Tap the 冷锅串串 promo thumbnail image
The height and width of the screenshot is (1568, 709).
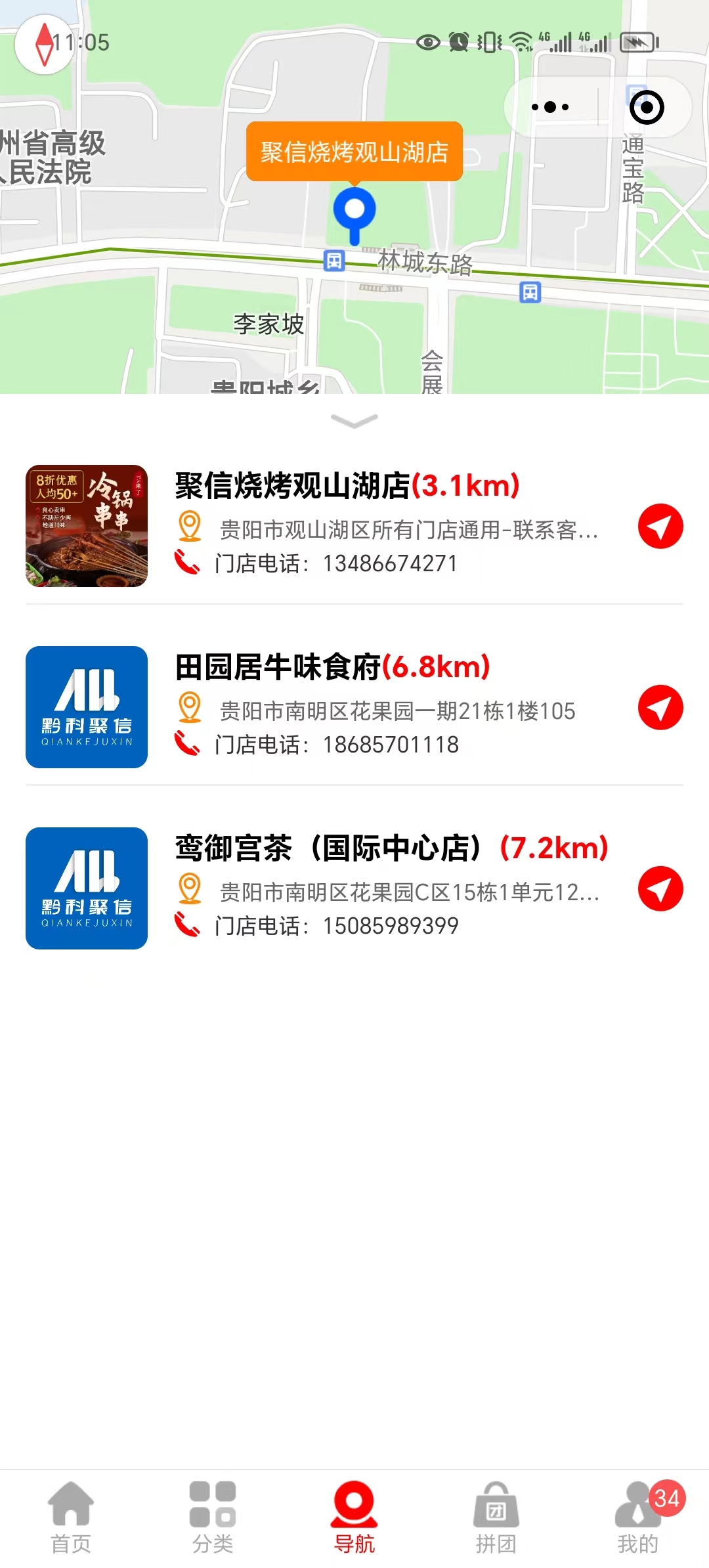click(86, 525)
